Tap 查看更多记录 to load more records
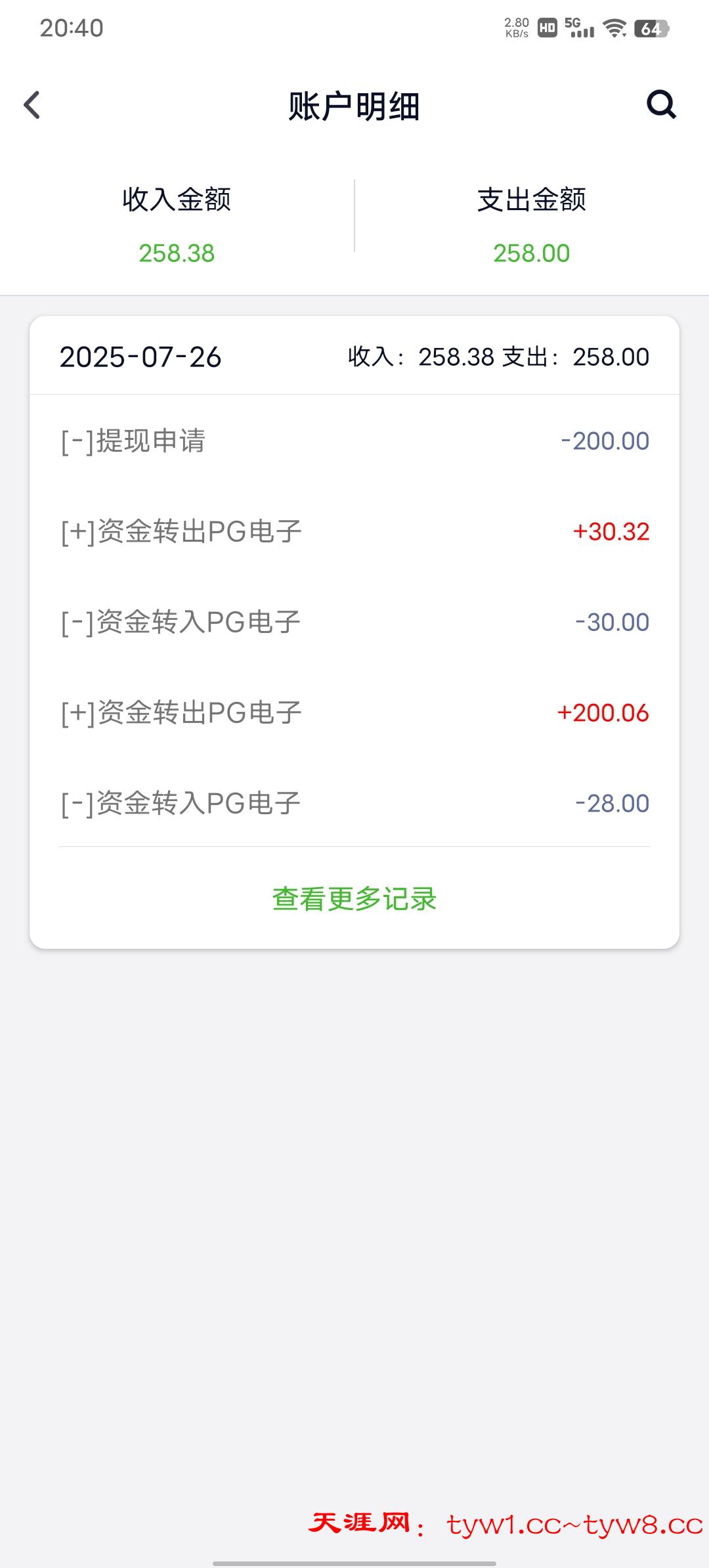This screenshot has height=1568, width=709. coord(354,898)
